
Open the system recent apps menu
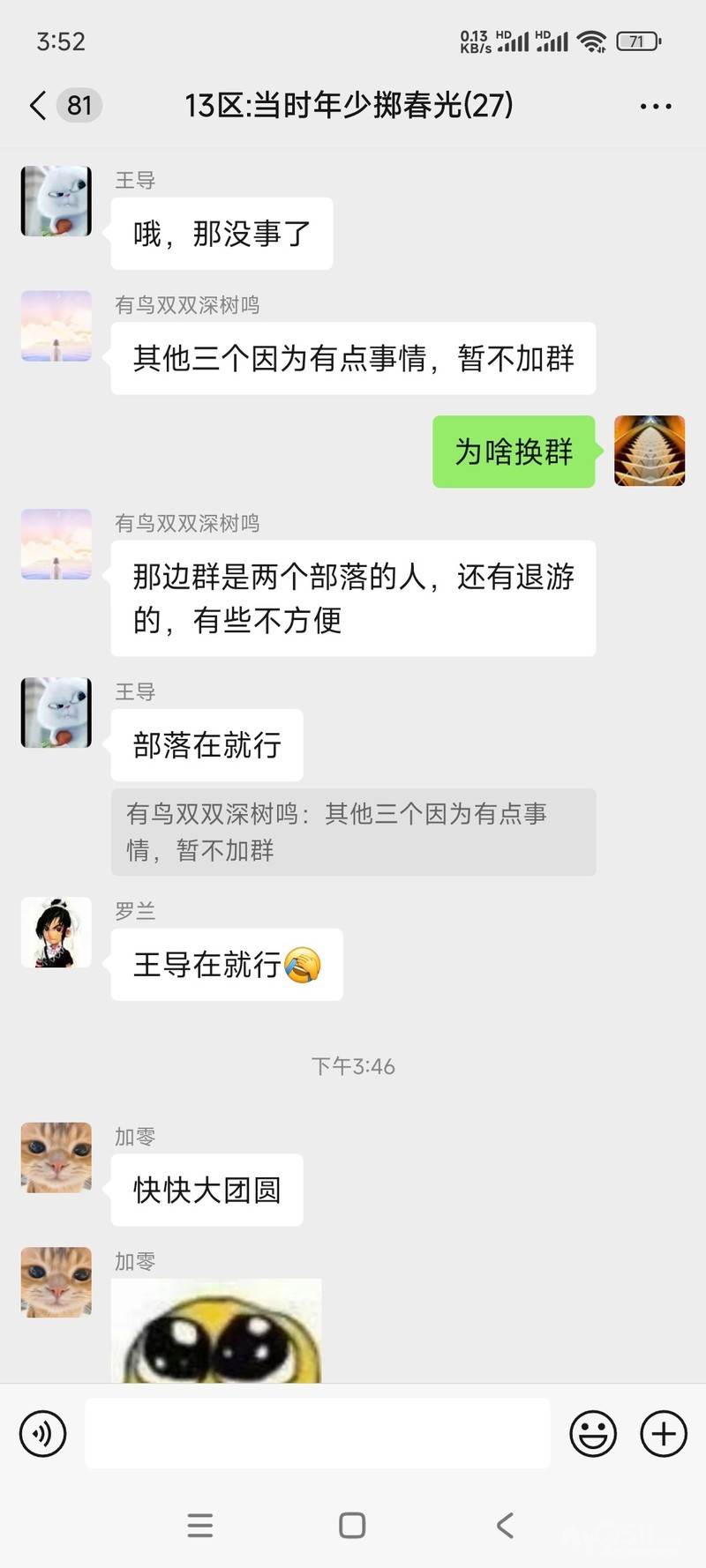coord(200,1526)
